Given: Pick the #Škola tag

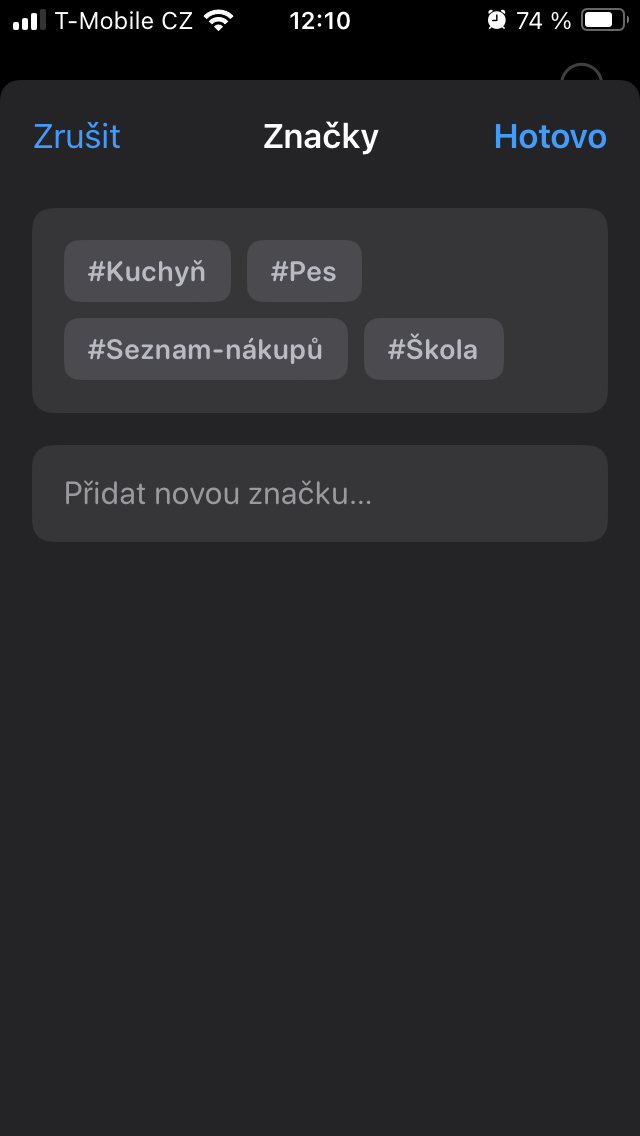Looking at the screenshot, I should coord(433,349).
